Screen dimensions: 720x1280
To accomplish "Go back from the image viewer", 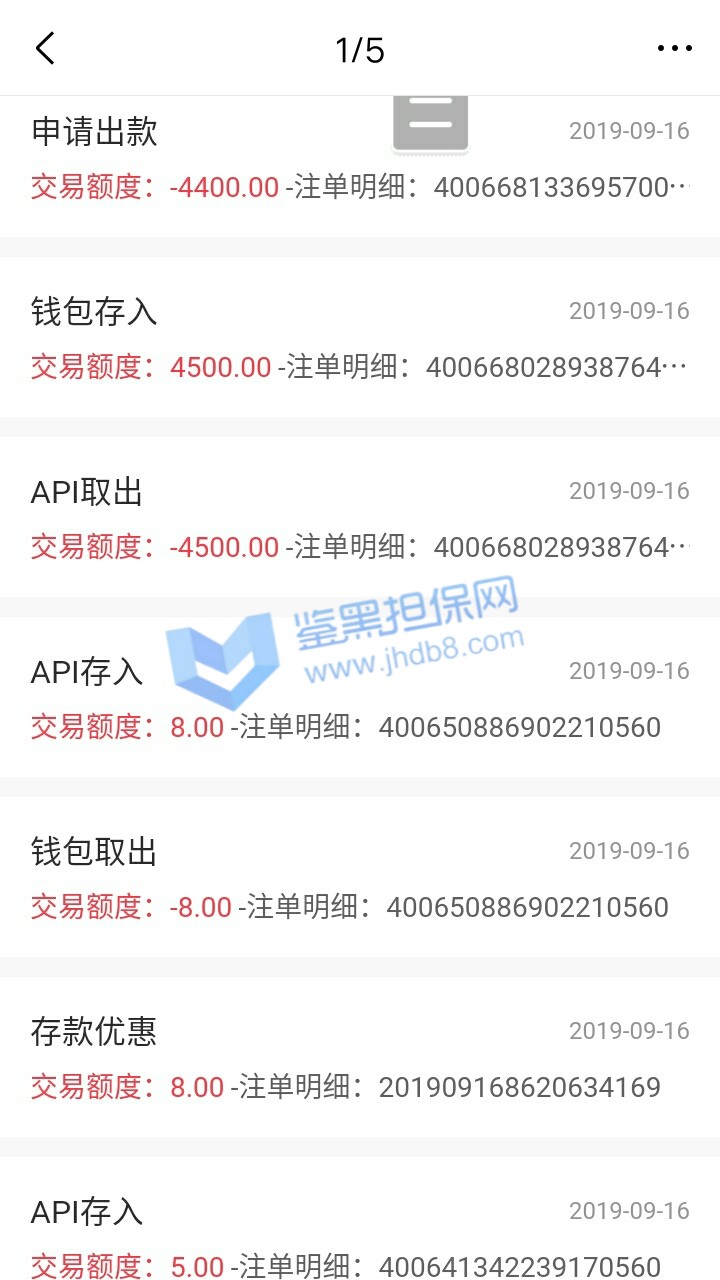I will 45,48.
